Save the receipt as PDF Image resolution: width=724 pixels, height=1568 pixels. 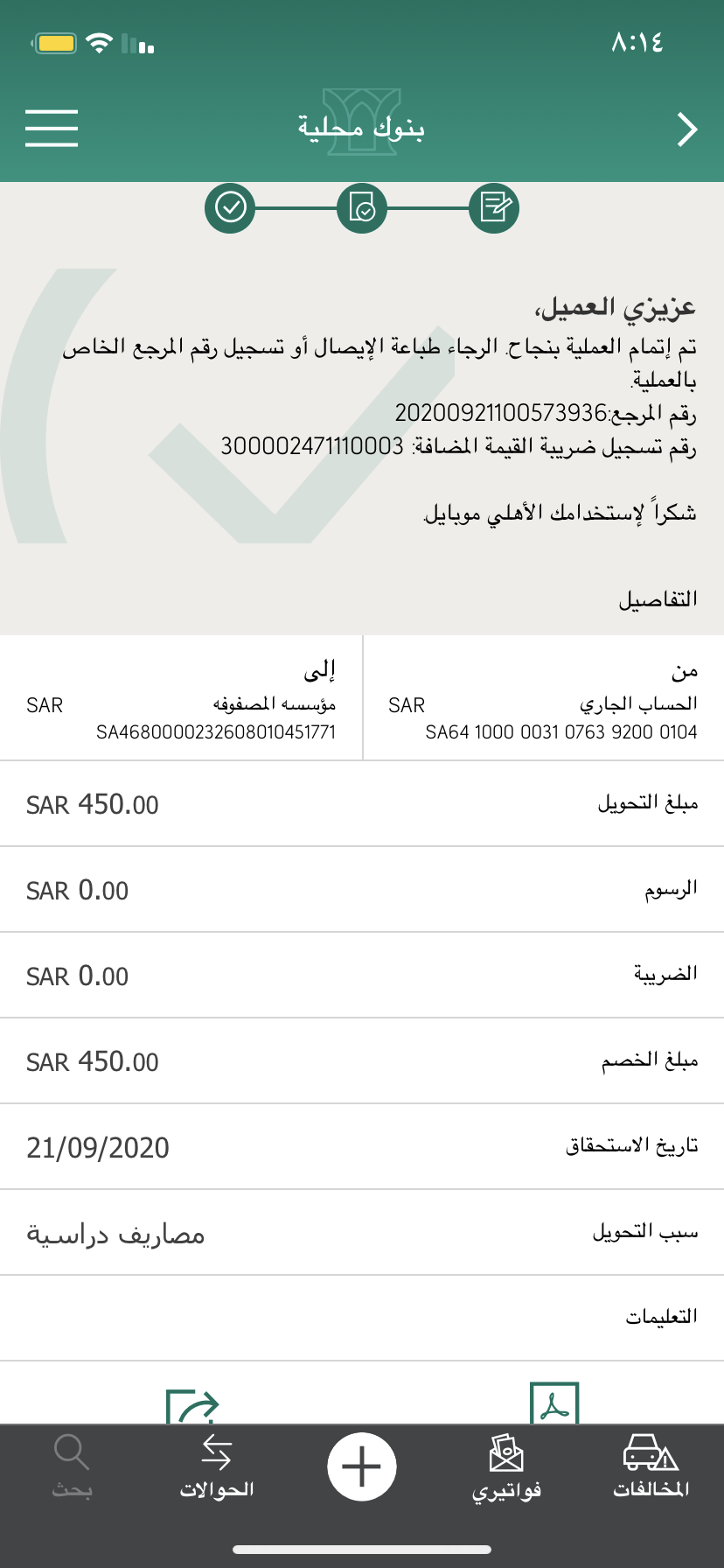tap(554, 1403)
